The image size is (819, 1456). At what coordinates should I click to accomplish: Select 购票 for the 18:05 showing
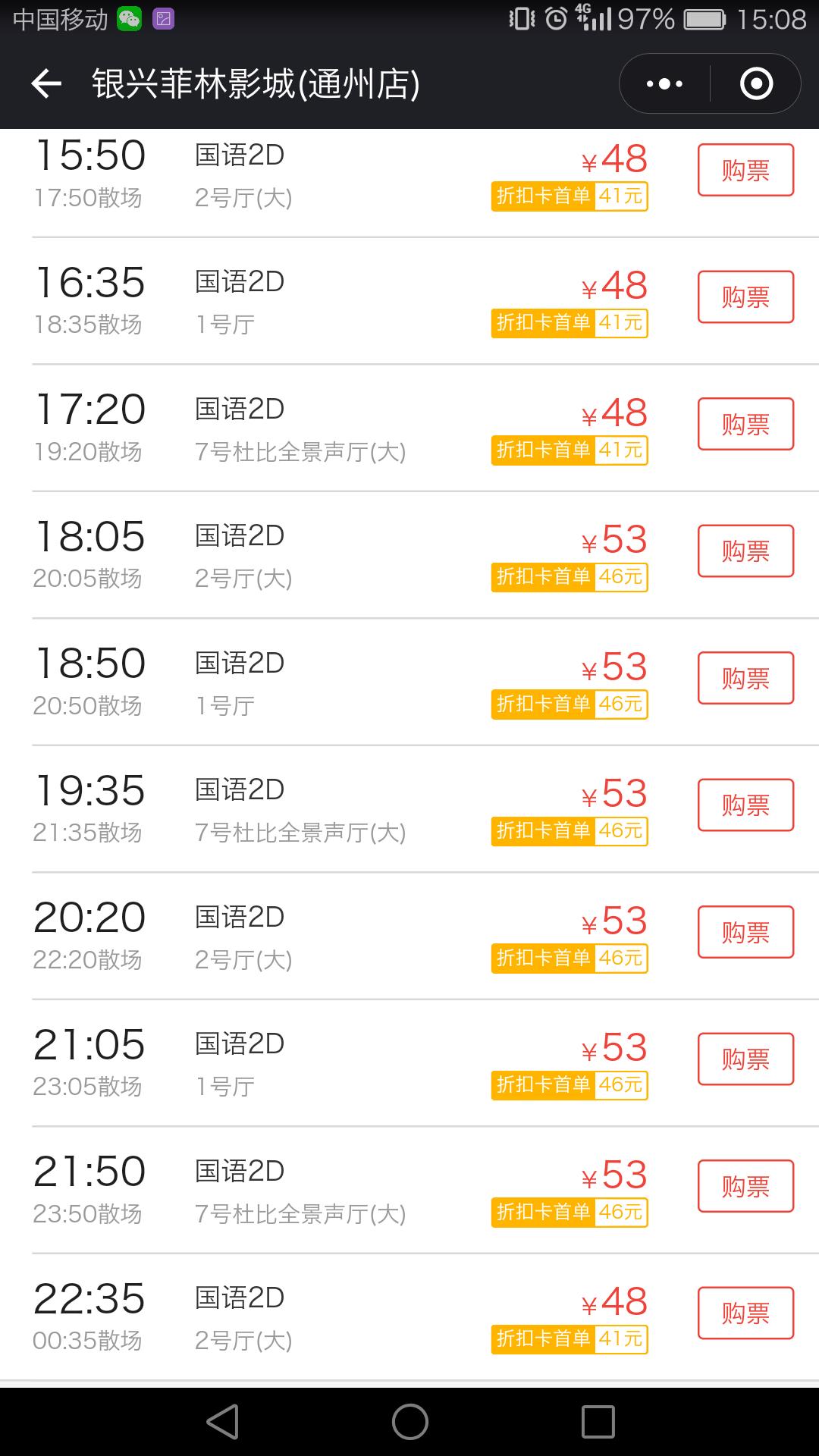pos(745,551)
